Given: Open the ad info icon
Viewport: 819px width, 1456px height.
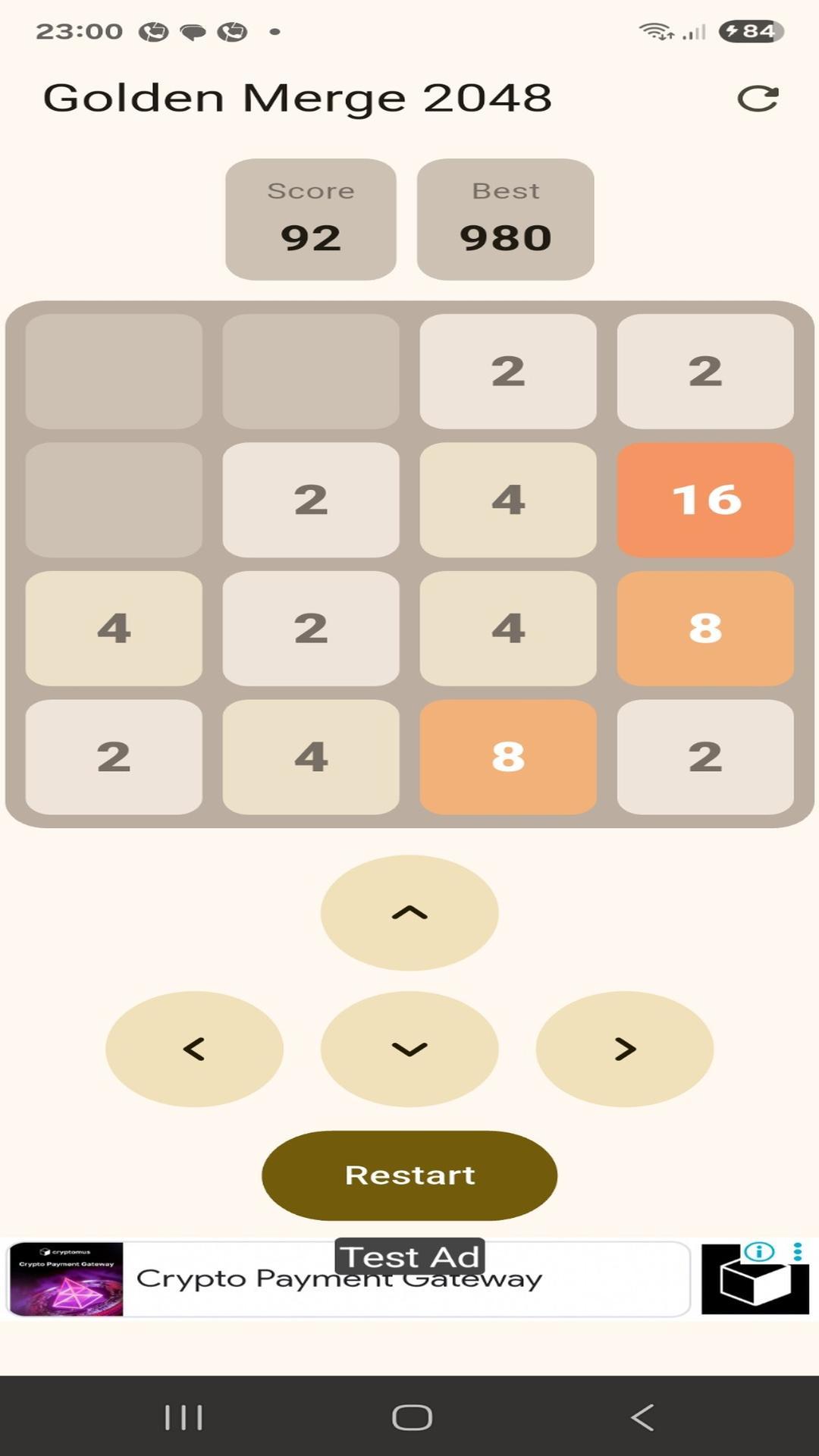Looking at the screenshot, I should pos(759,1252).
